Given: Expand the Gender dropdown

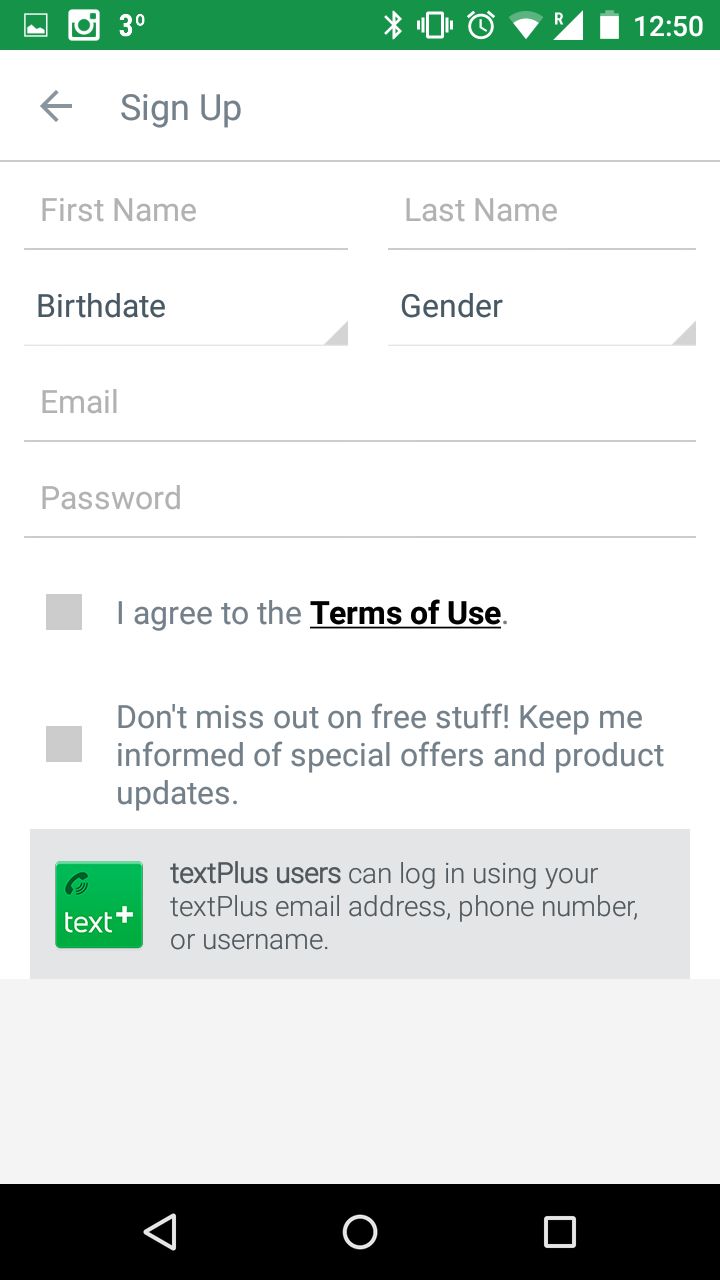Looking at the screenshot, I should (x=542, y=307).
